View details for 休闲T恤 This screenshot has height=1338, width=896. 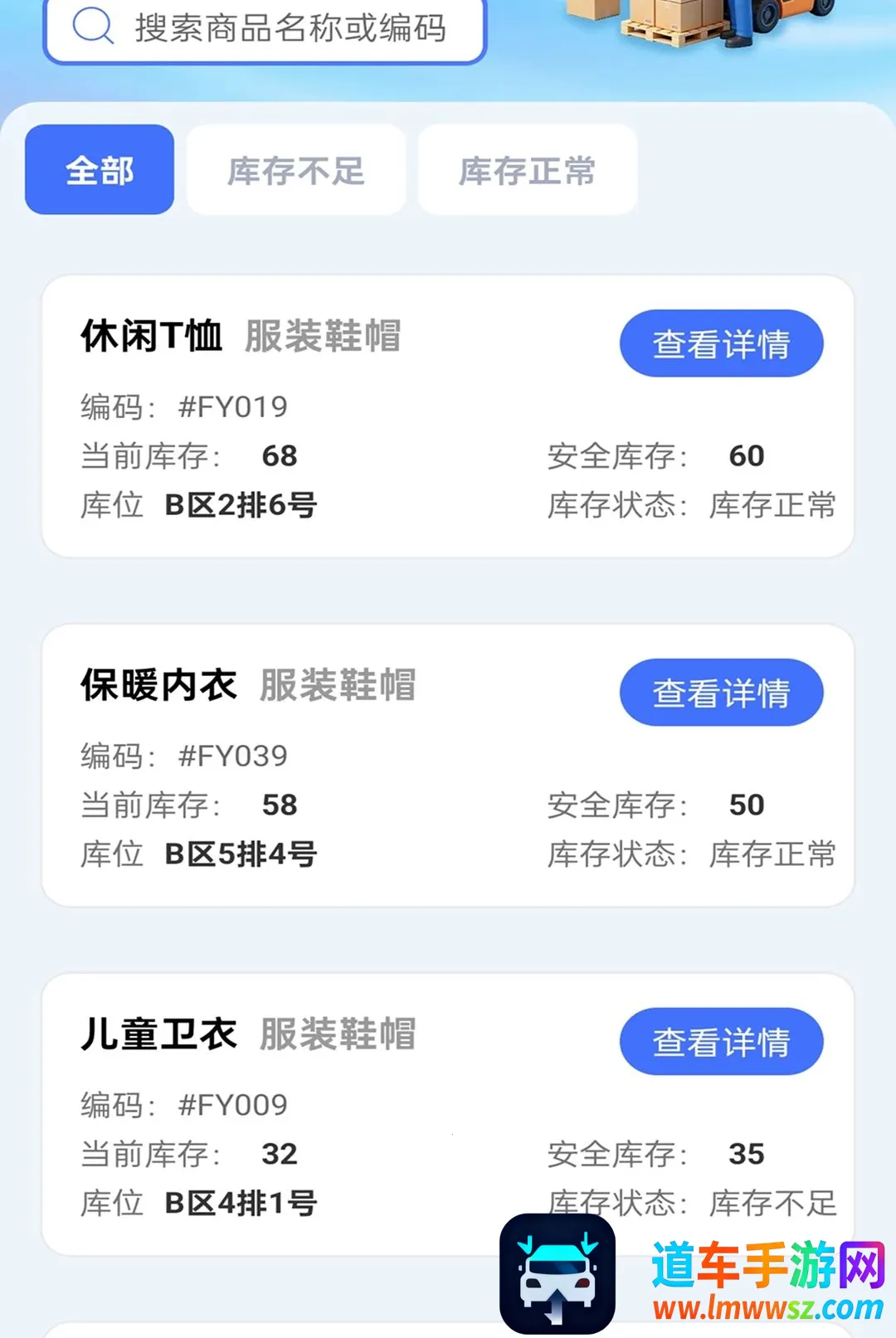pos(721,343)
